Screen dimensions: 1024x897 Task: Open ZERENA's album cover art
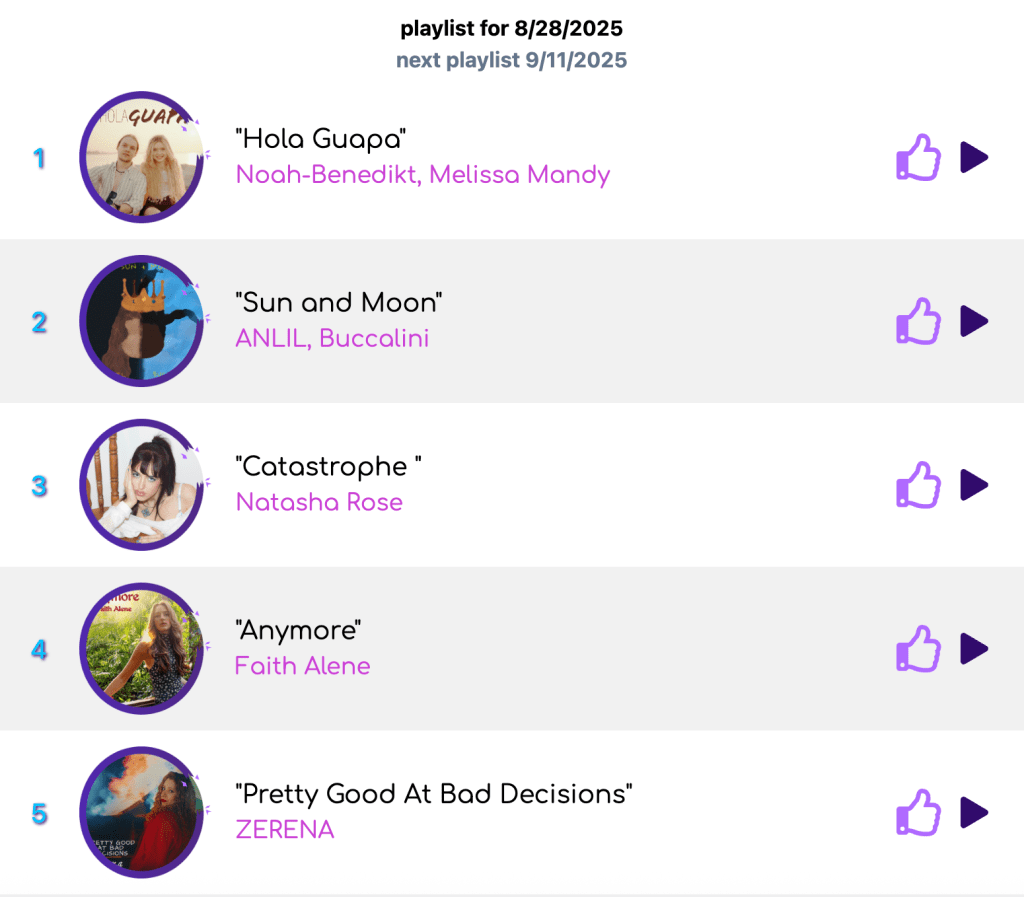[141, 813]
